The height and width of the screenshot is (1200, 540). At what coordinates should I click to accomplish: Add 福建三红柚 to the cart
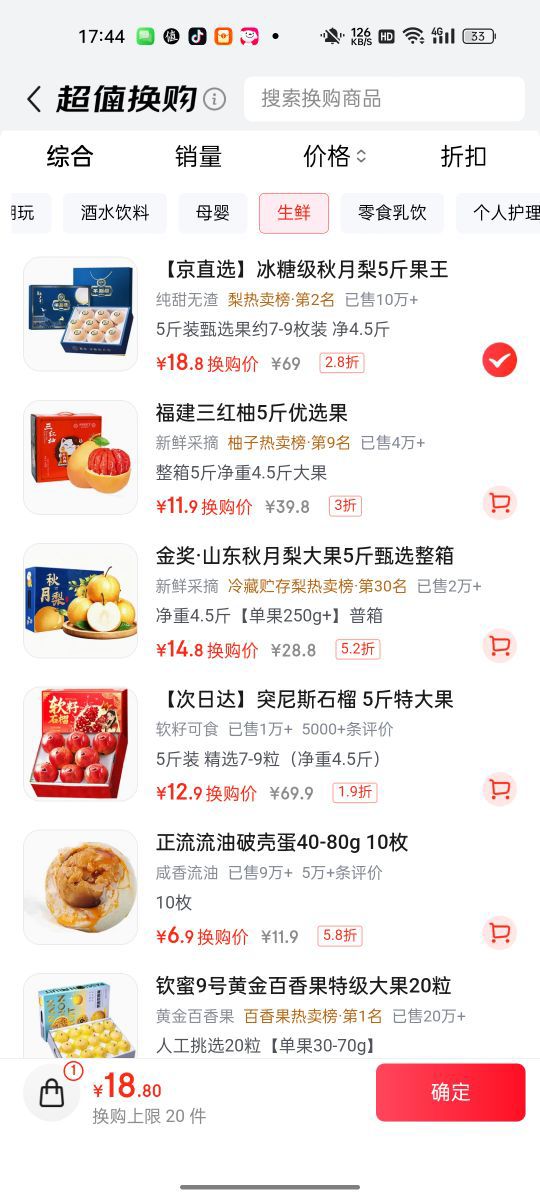click(x=499, y=503)
